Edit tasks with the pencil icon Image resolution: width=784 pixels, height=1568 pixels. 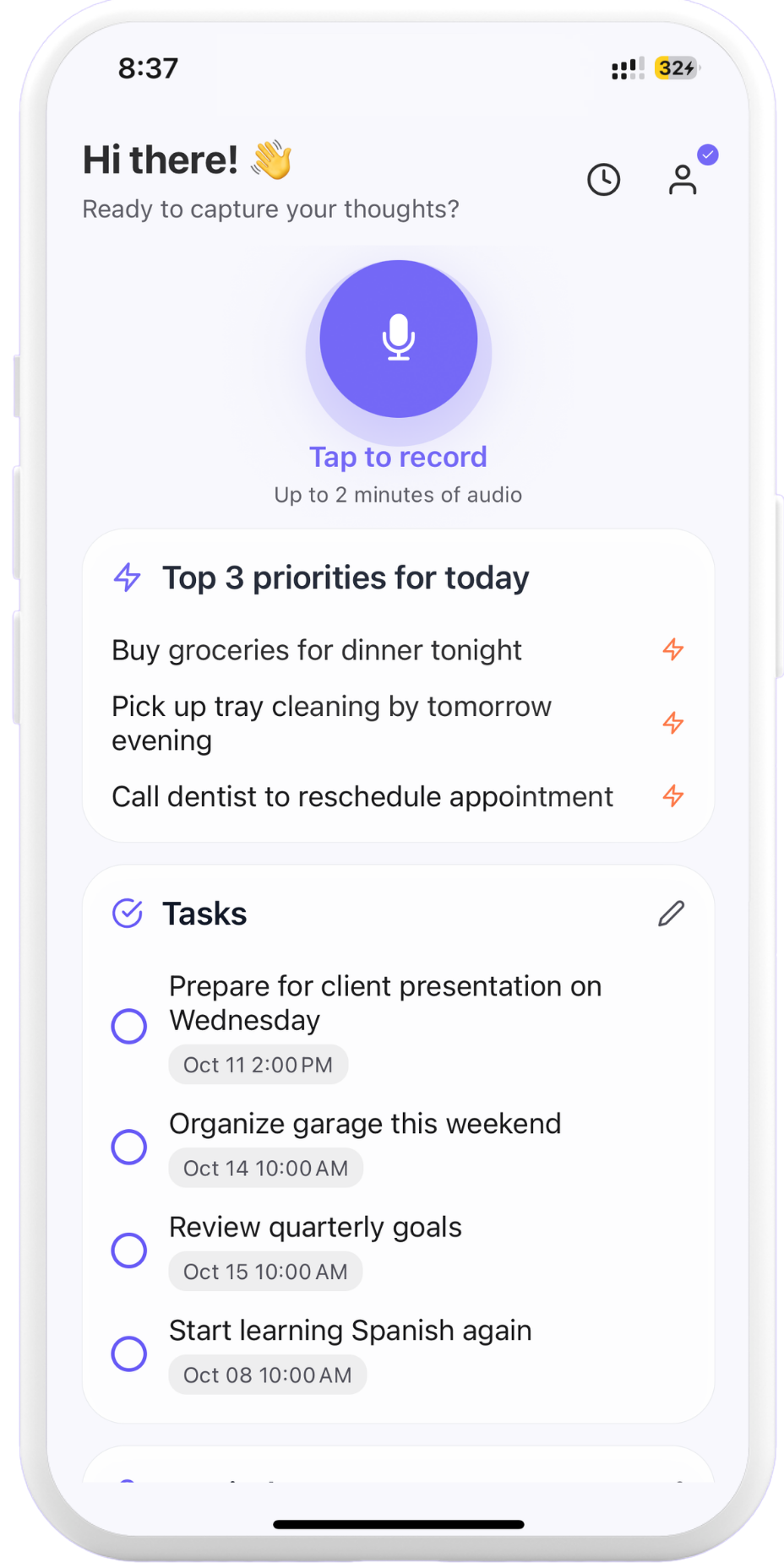(671, 914)
